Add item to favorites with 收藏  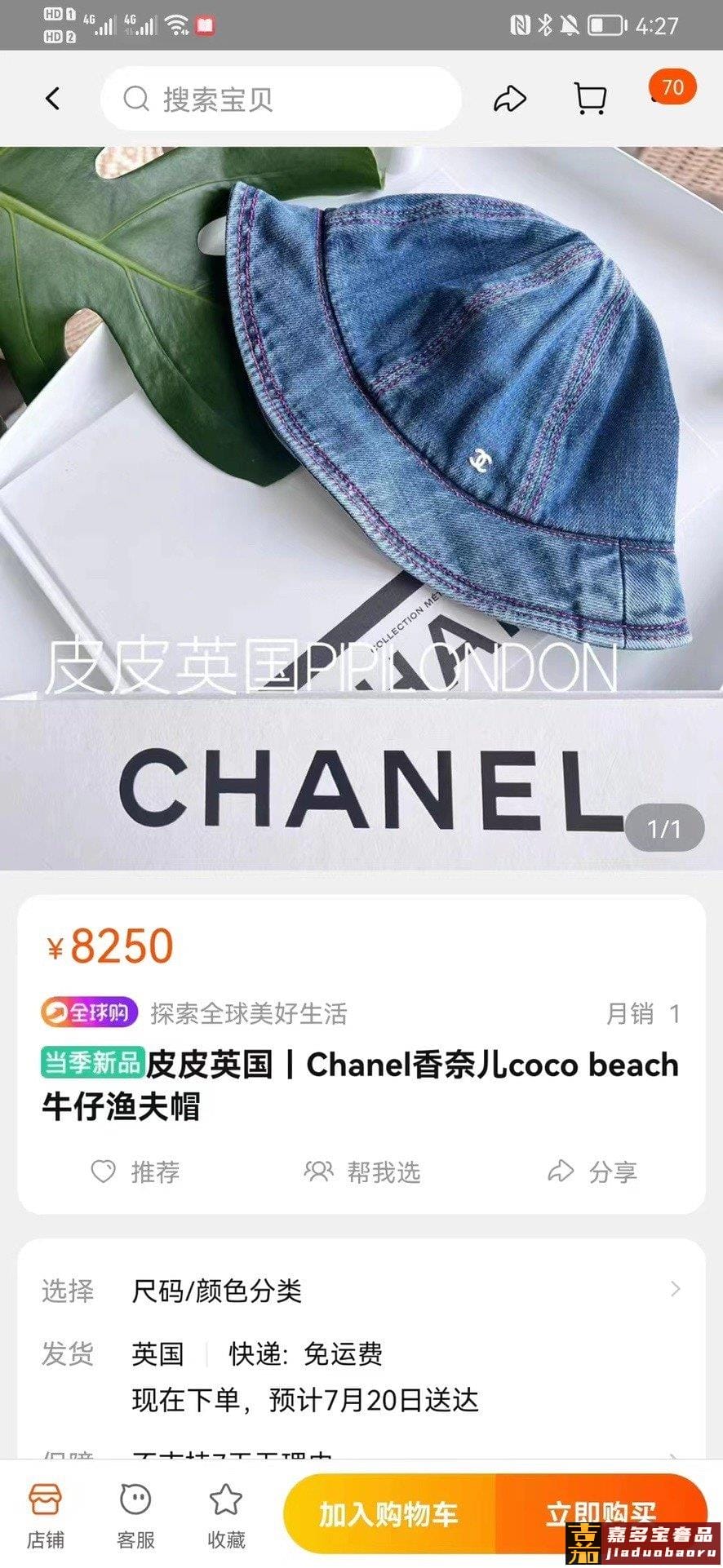[x=226, y=1516]
